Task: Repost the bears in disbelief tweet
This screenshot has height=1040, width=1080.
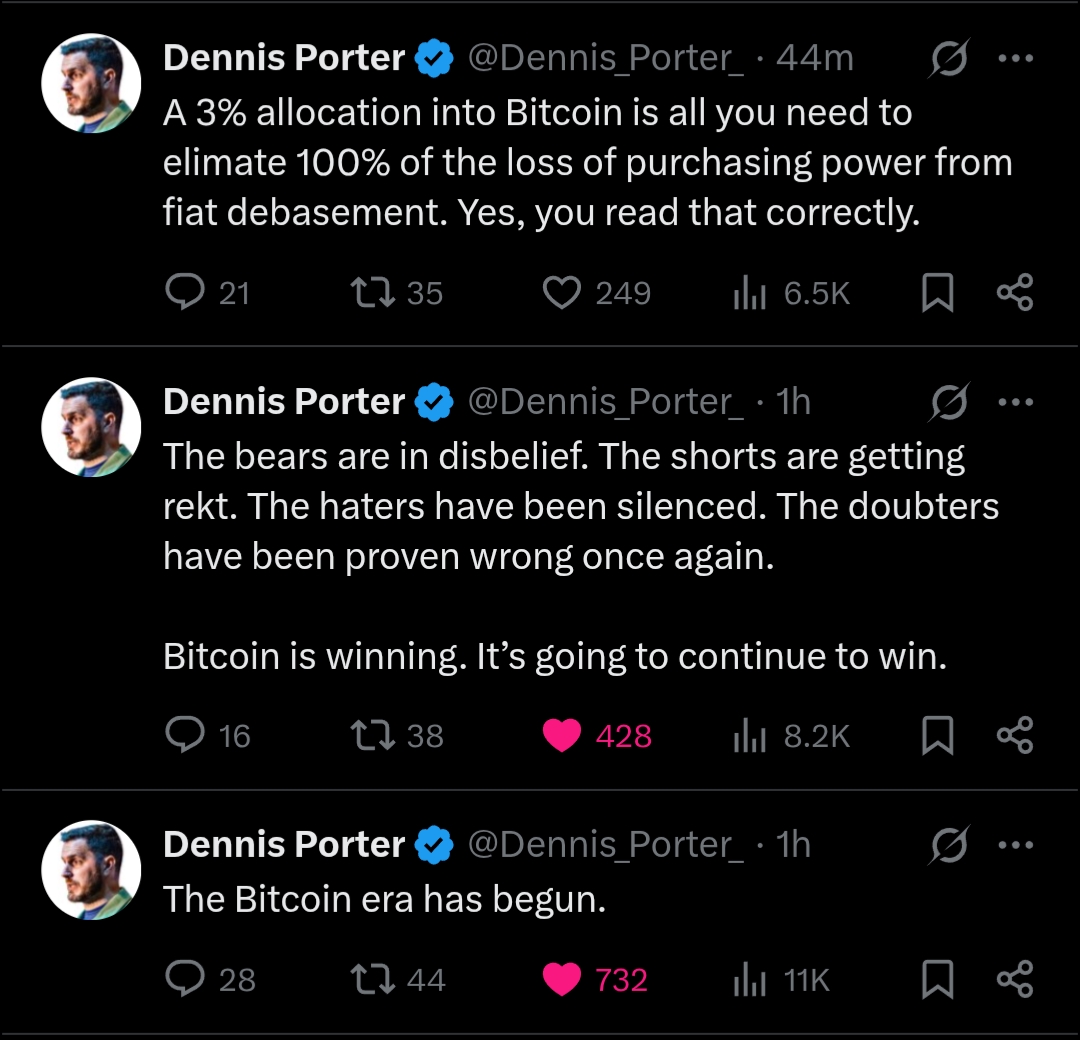Action: click(373, 736)
